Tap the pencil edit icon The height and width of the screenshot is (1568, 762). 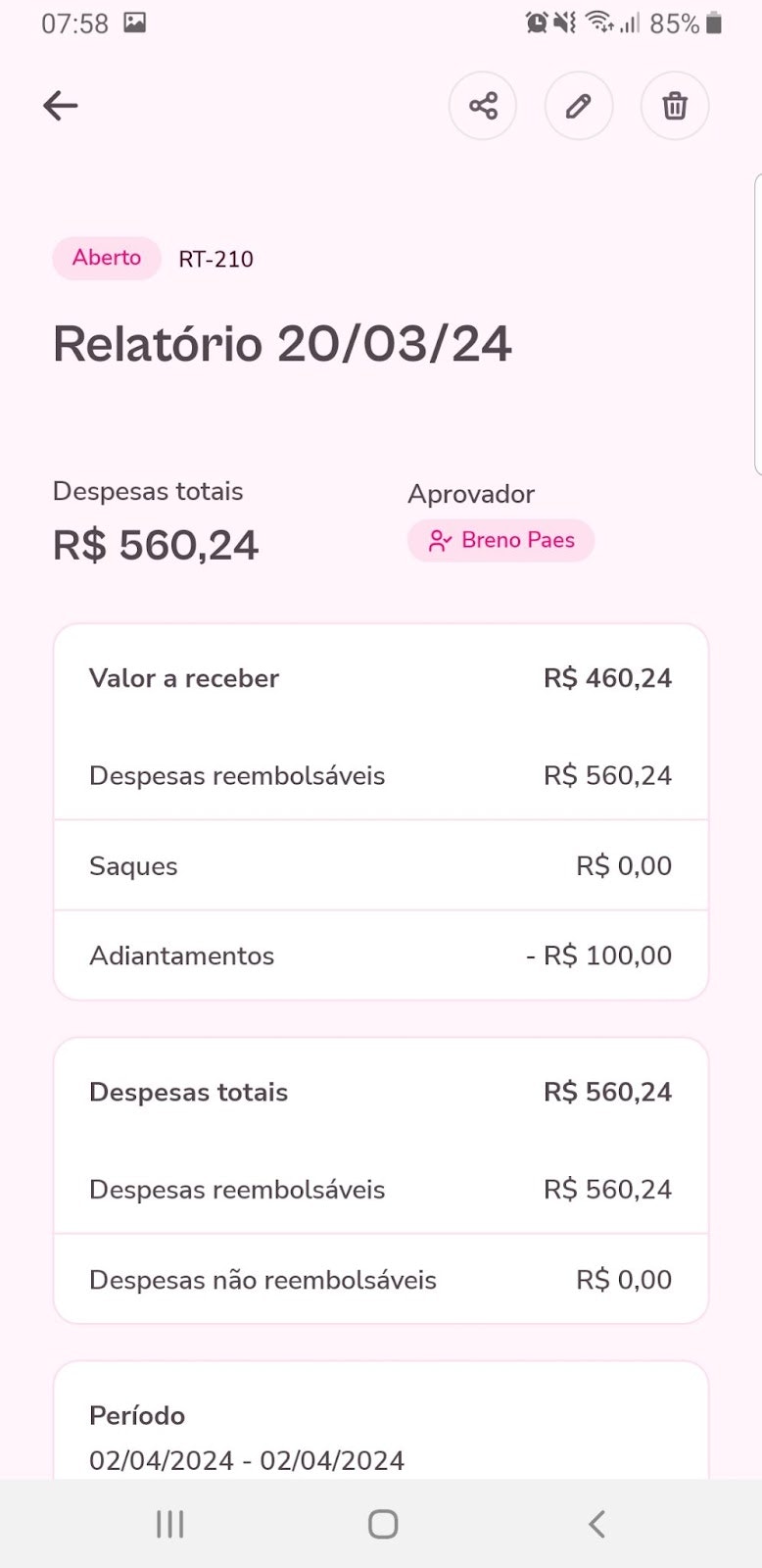(x=579, y=105)
